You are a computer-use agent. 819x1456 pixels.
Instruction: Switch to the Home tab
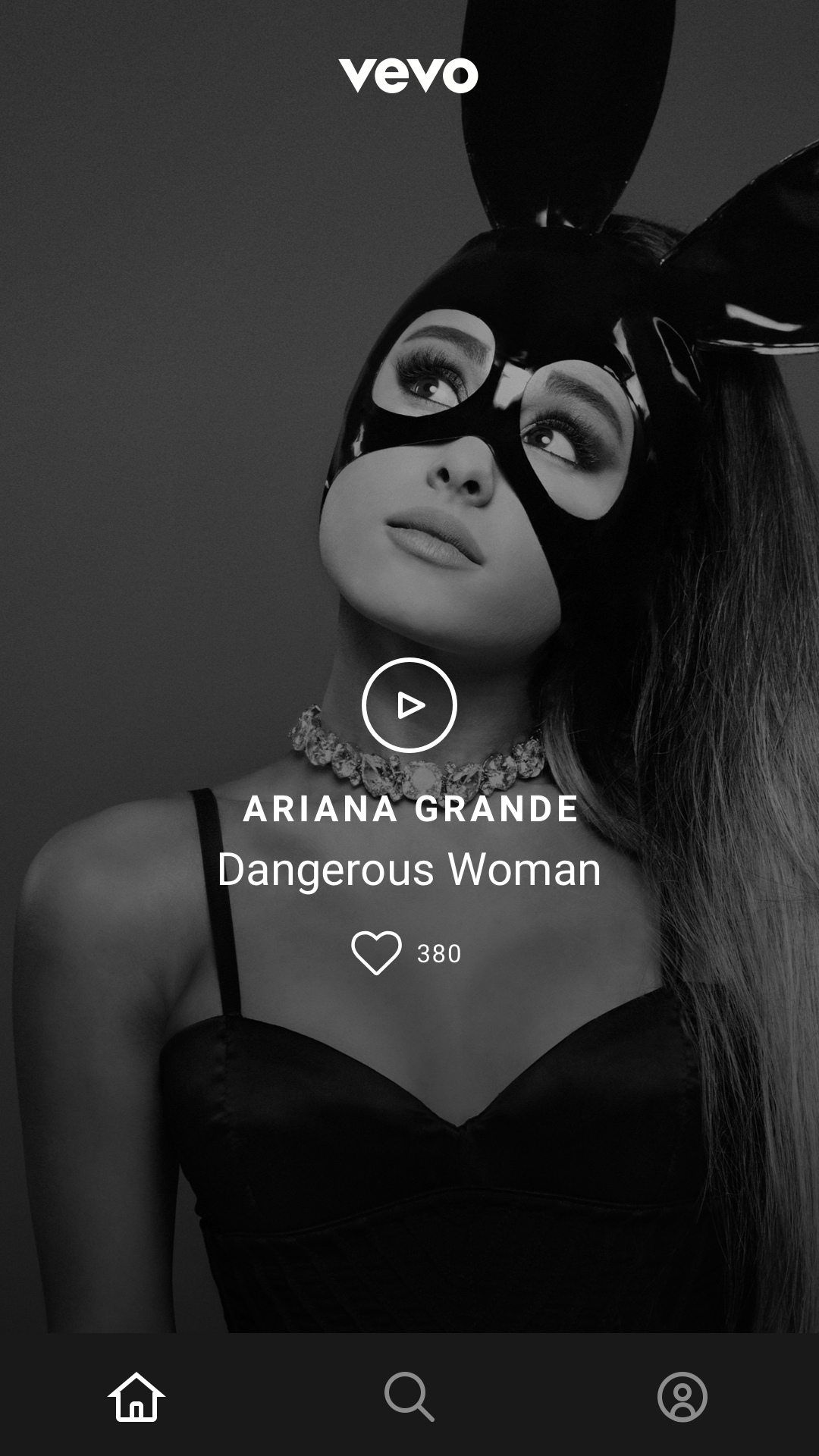point(136,1396)
